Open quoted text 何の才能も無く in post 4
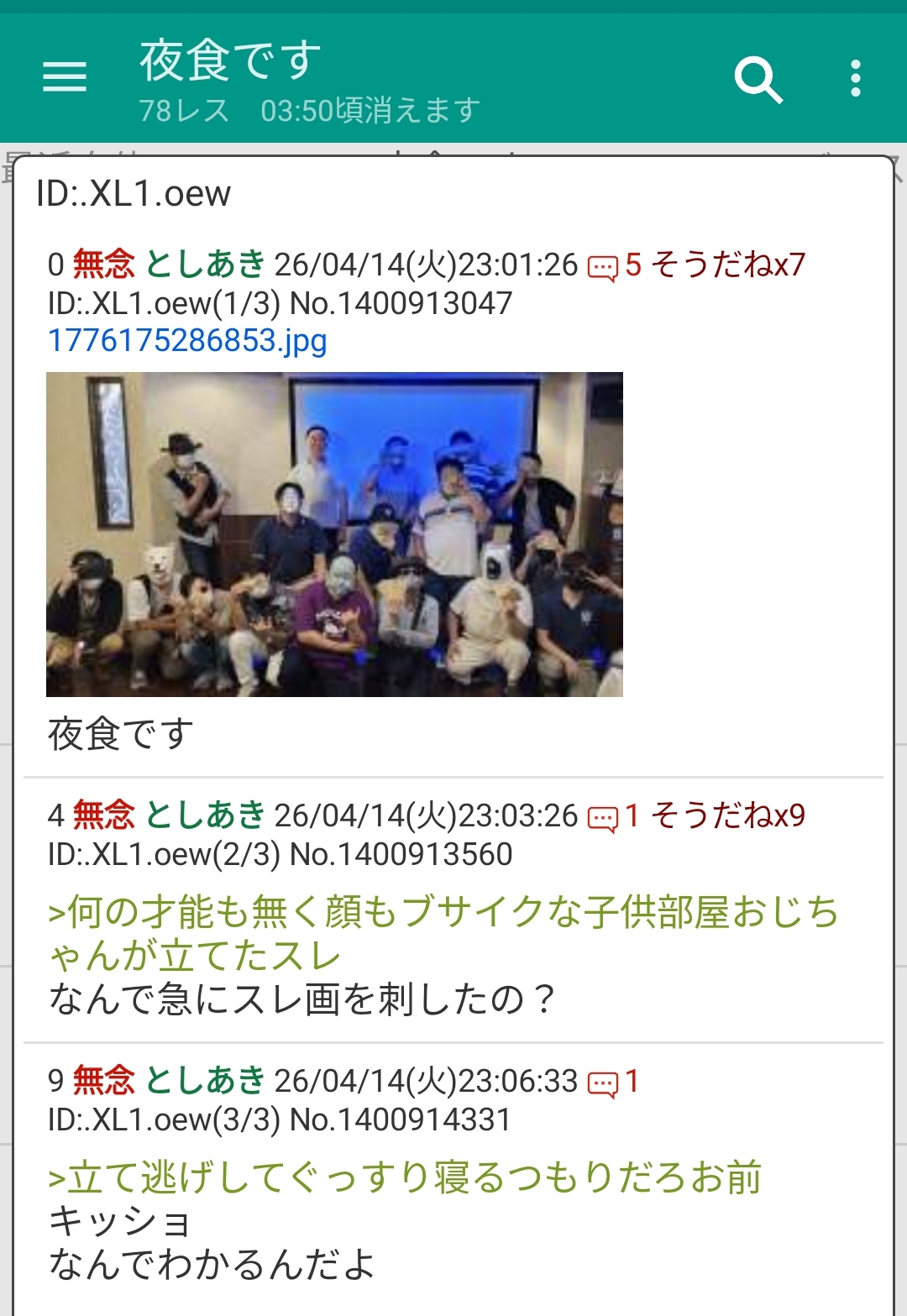The height and width of the screenshot is (1316, 907). [x=443, y=933]
